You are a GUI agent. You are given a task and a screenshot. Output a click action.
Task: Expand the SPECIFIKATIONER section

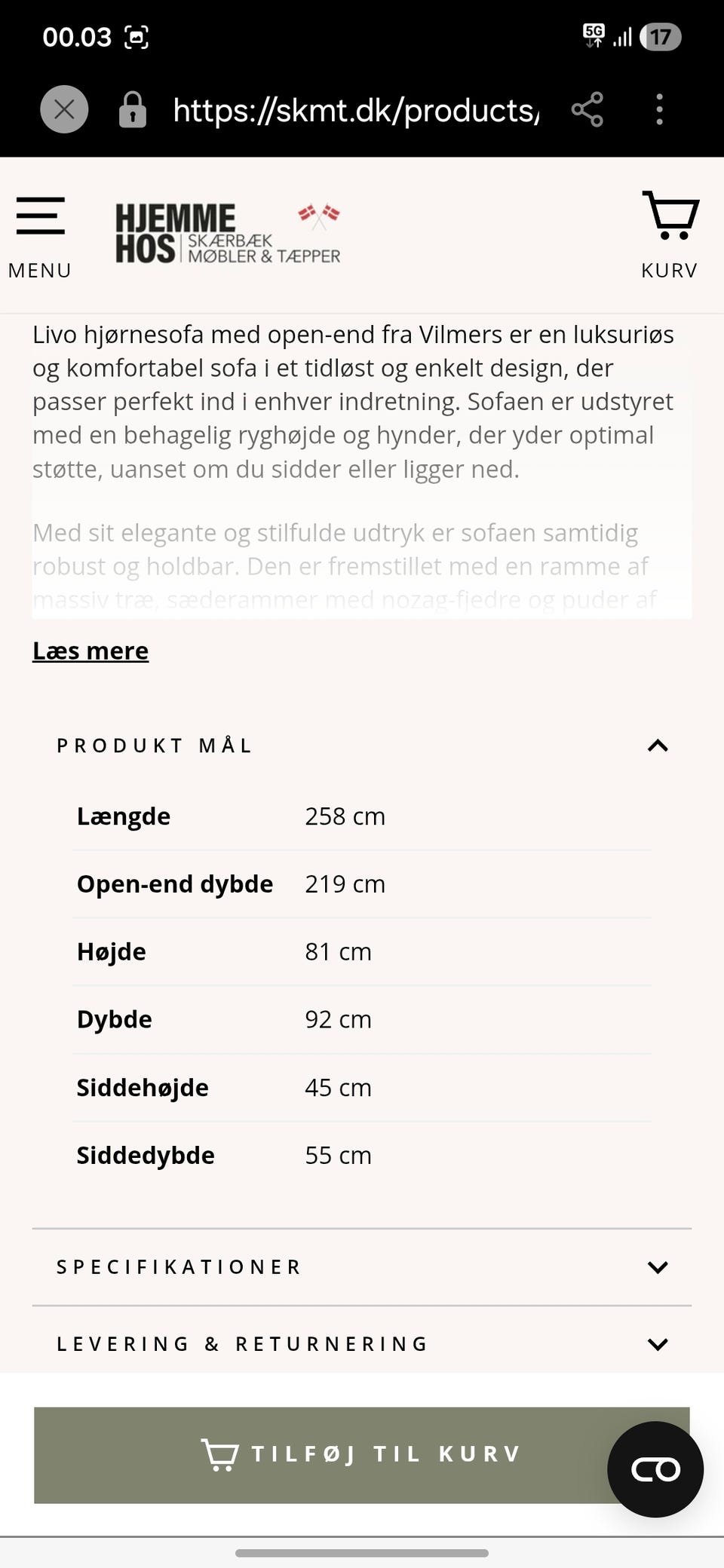(658, 1267)
